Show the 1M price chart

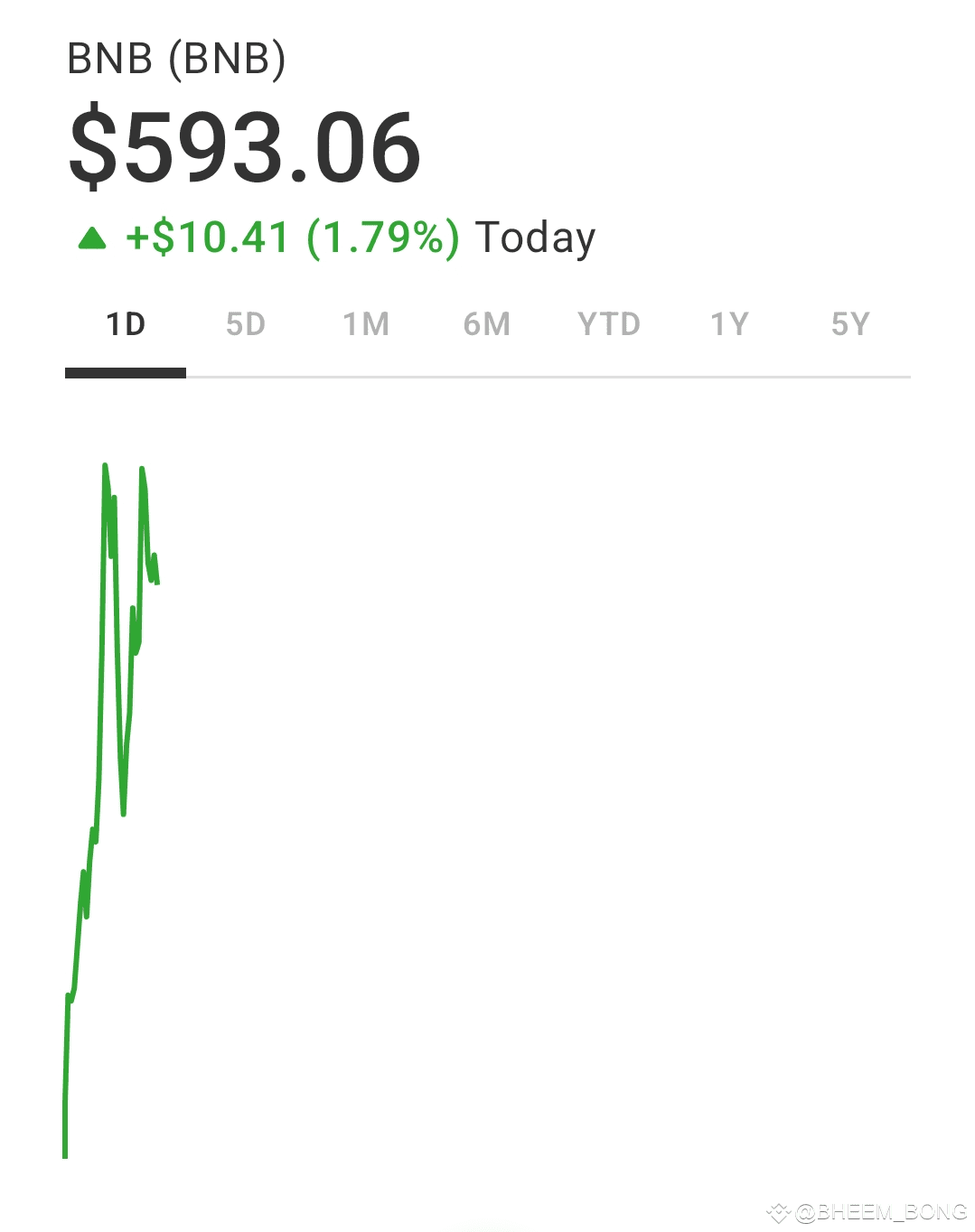pos(366,324)
